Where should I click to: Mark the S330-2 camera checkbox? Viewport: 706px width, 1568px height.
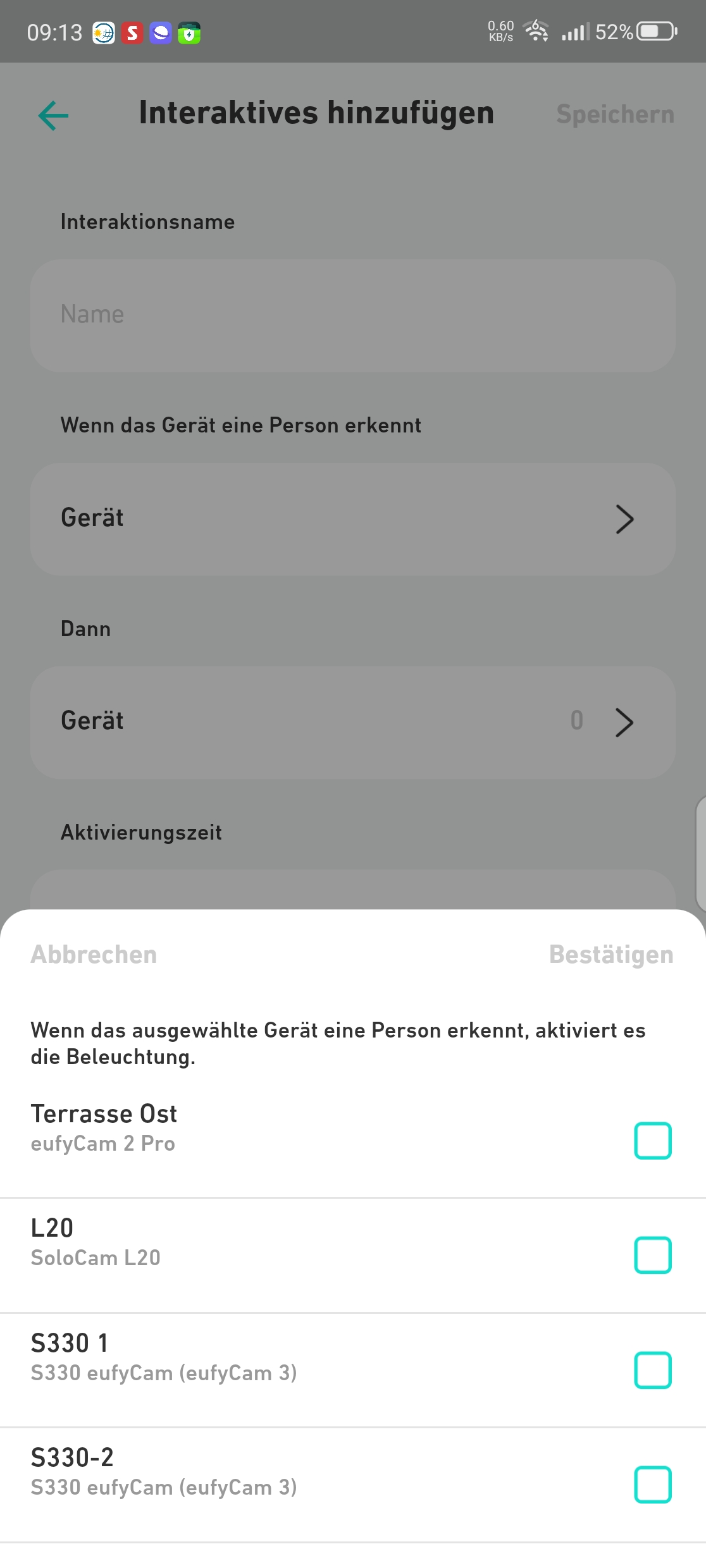tap(652, 1485)
